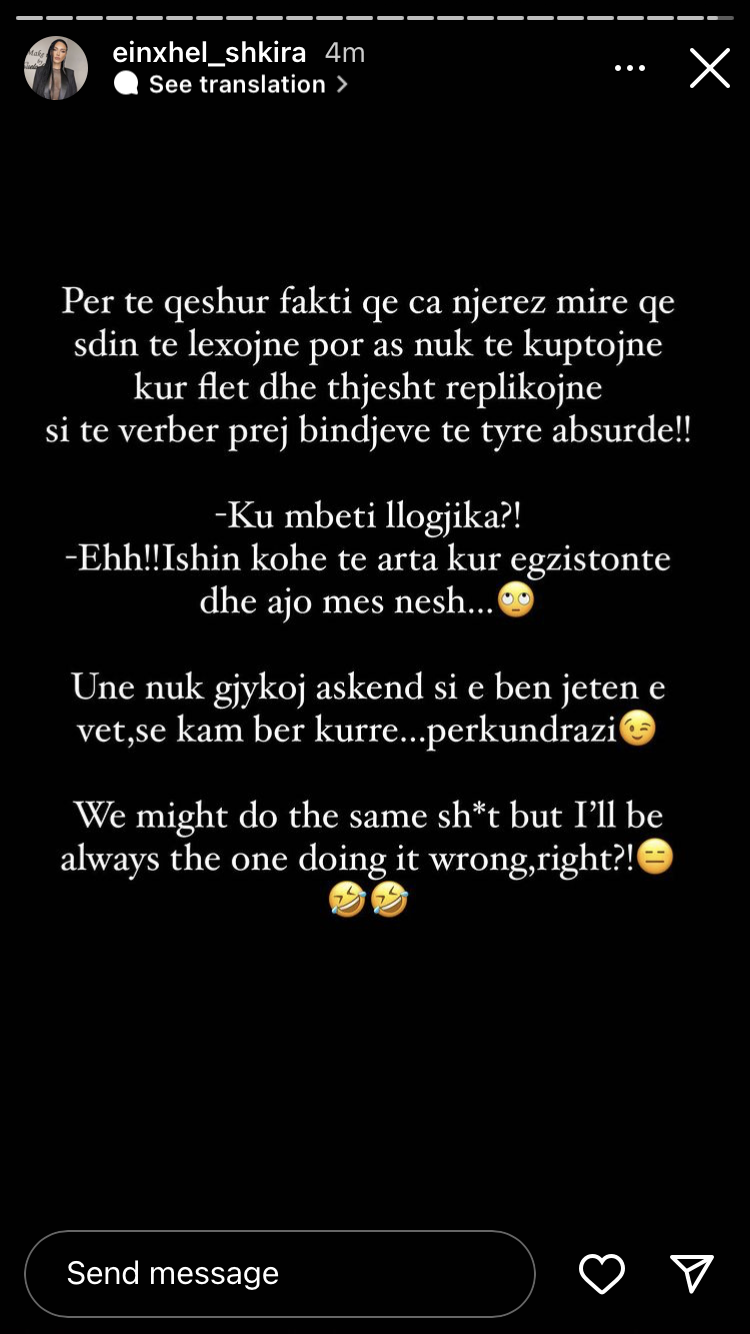Tap See translation for this story
Viewport: 750px width, 1334px height.
[237, 84]
